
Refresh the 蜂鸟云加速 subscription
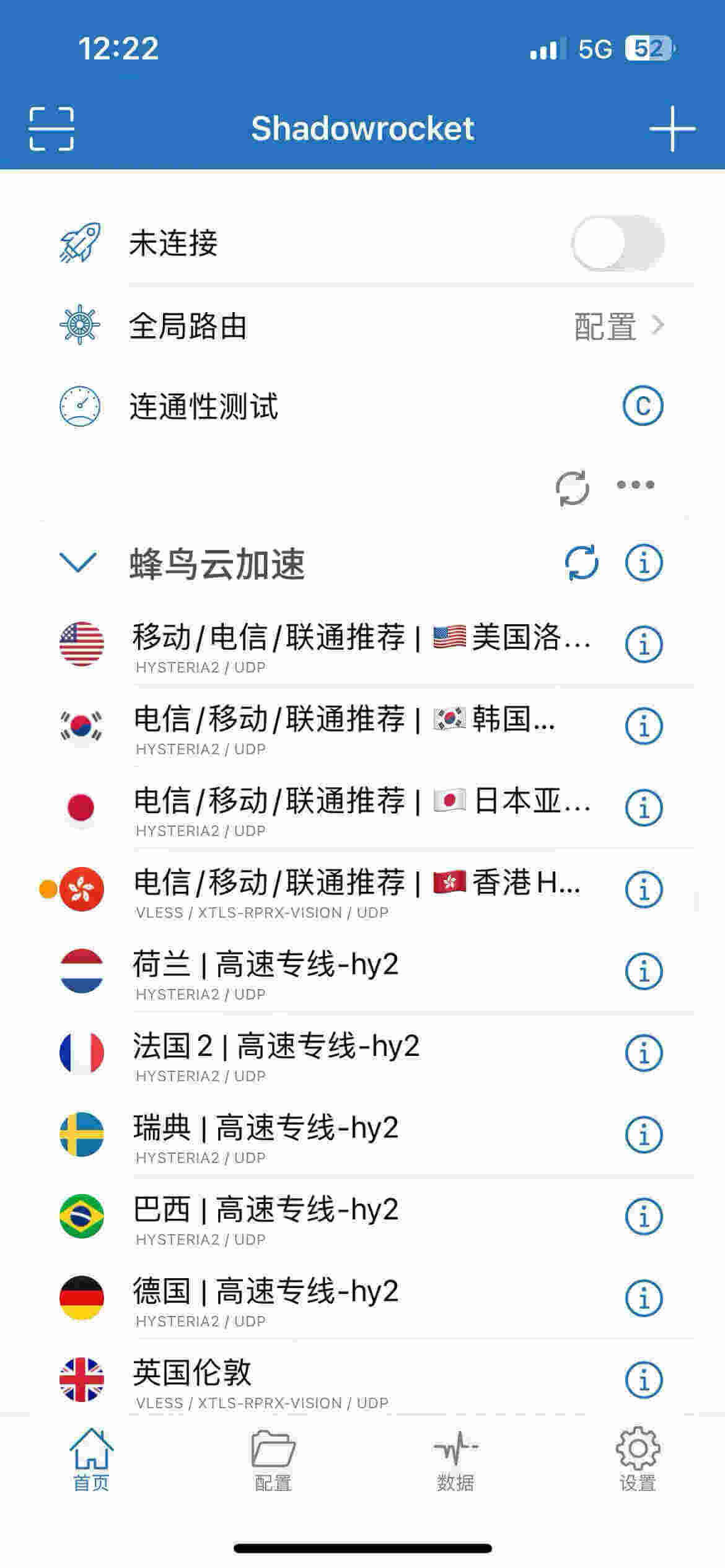[x=581, y=563]
